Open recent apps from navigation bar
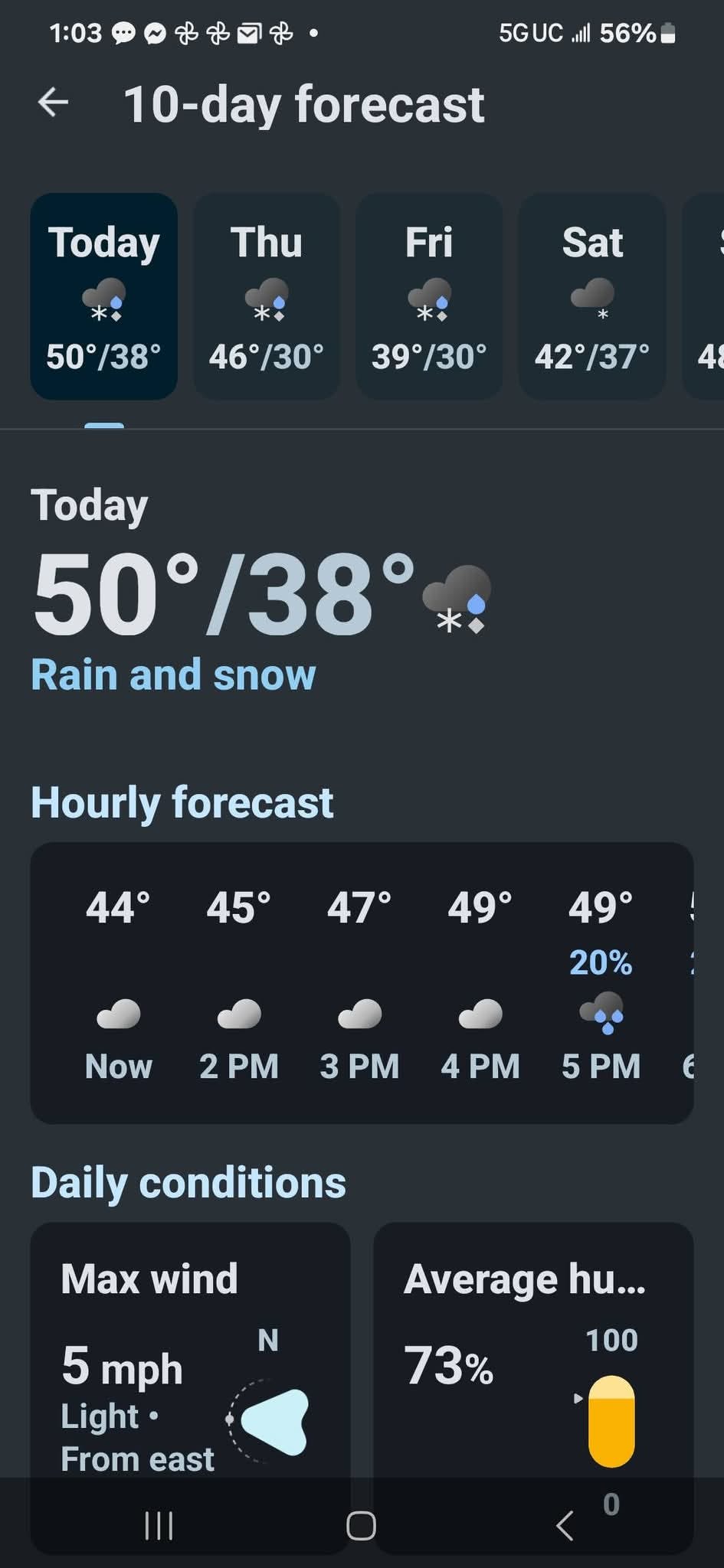 click(x=159, y=1525)
